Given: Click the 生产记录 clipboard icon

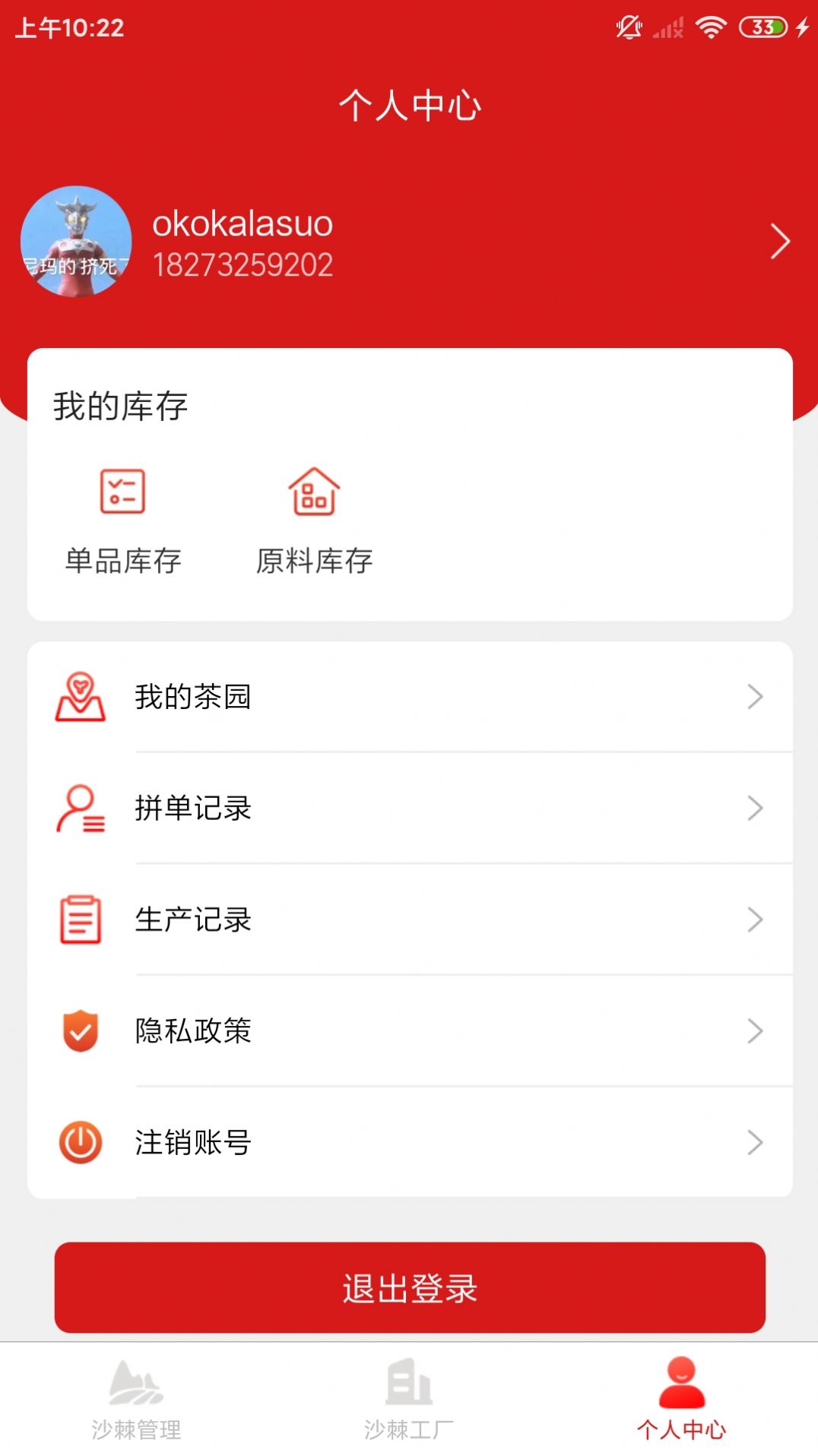Looking at the screenshot, I should pos(78,919).
